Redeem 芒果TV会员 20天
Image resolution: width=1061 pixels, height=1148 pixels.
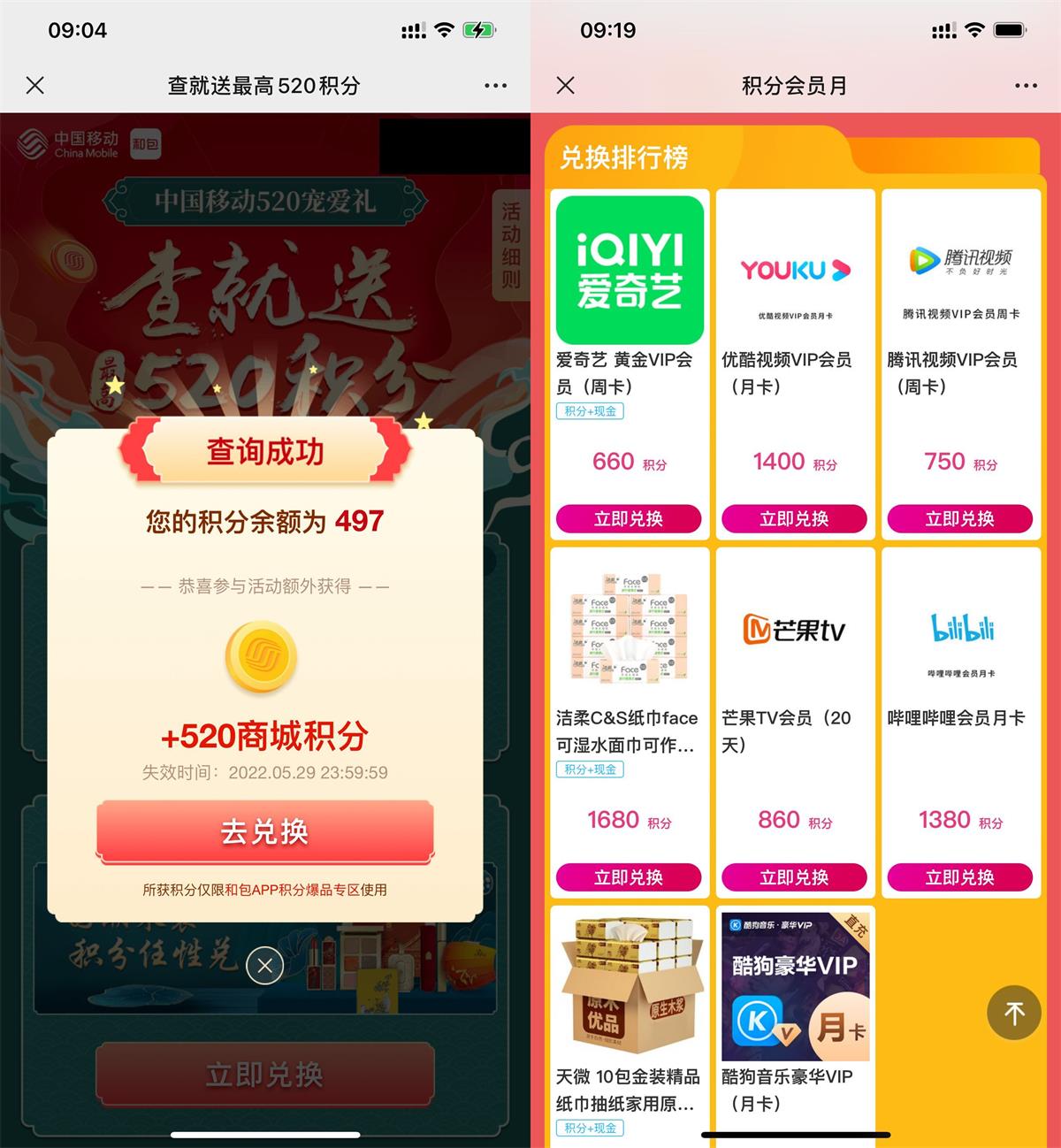click(794, 877)
